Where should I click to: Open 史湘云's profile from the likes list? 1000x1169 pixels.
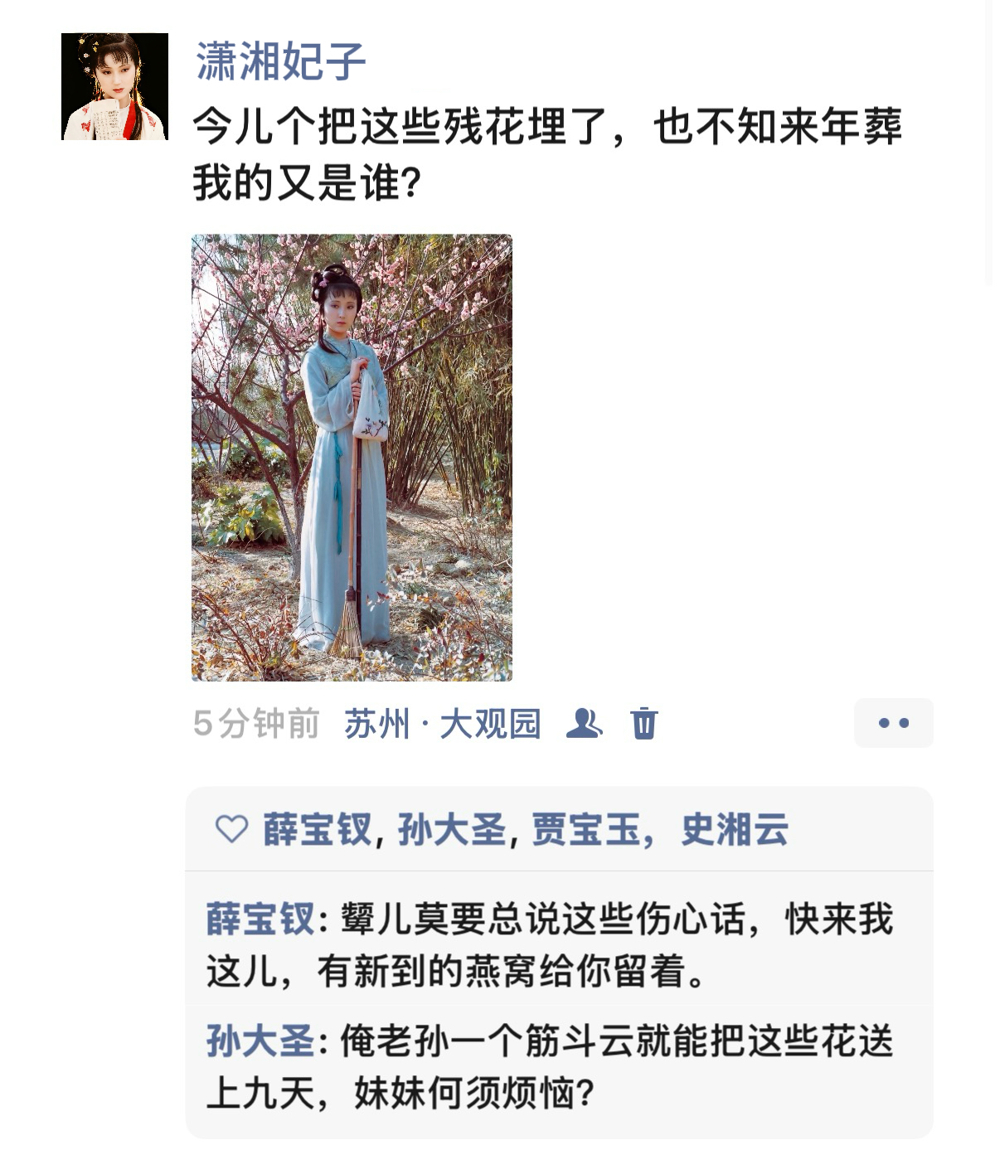point(735,830)
